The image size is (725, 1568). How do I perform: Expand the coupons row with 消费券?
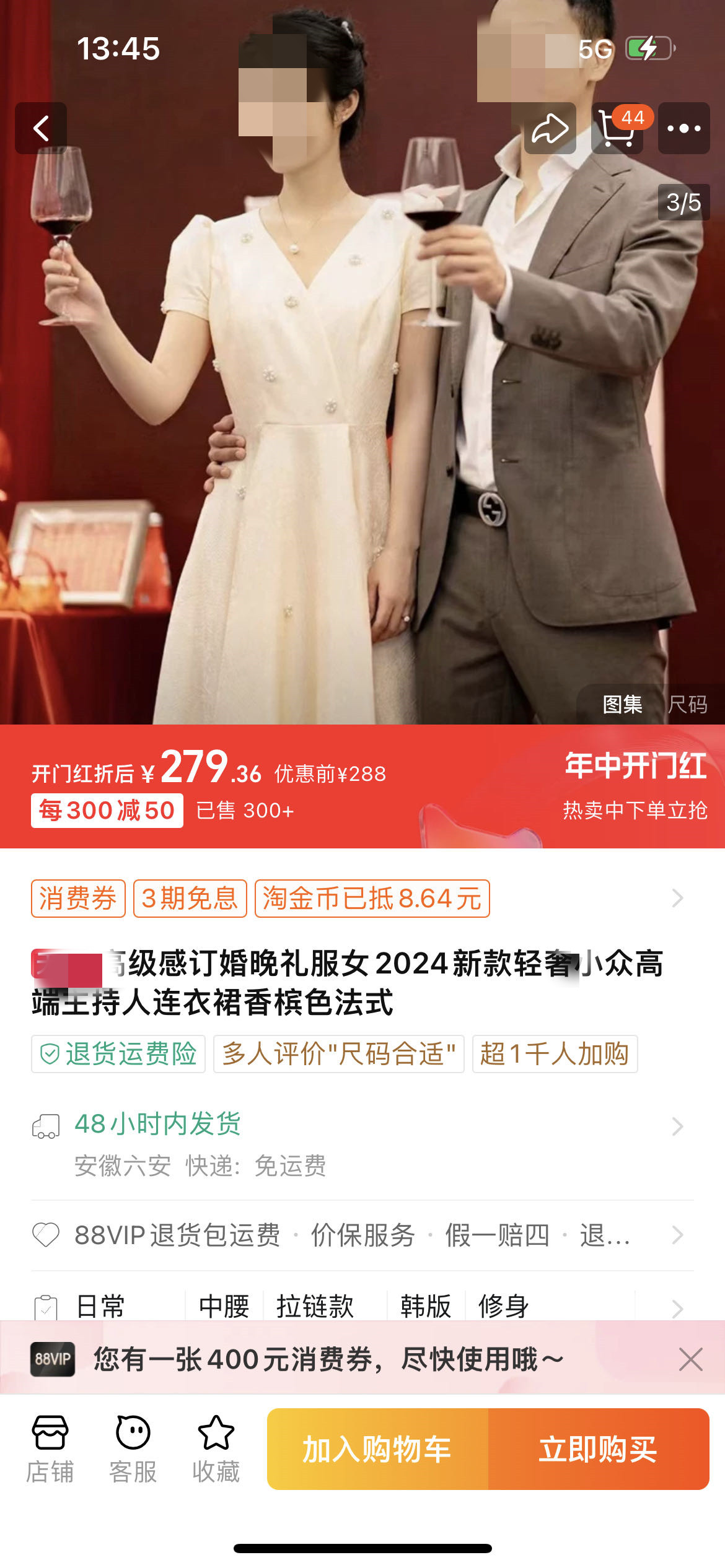(x=677, y=898)
